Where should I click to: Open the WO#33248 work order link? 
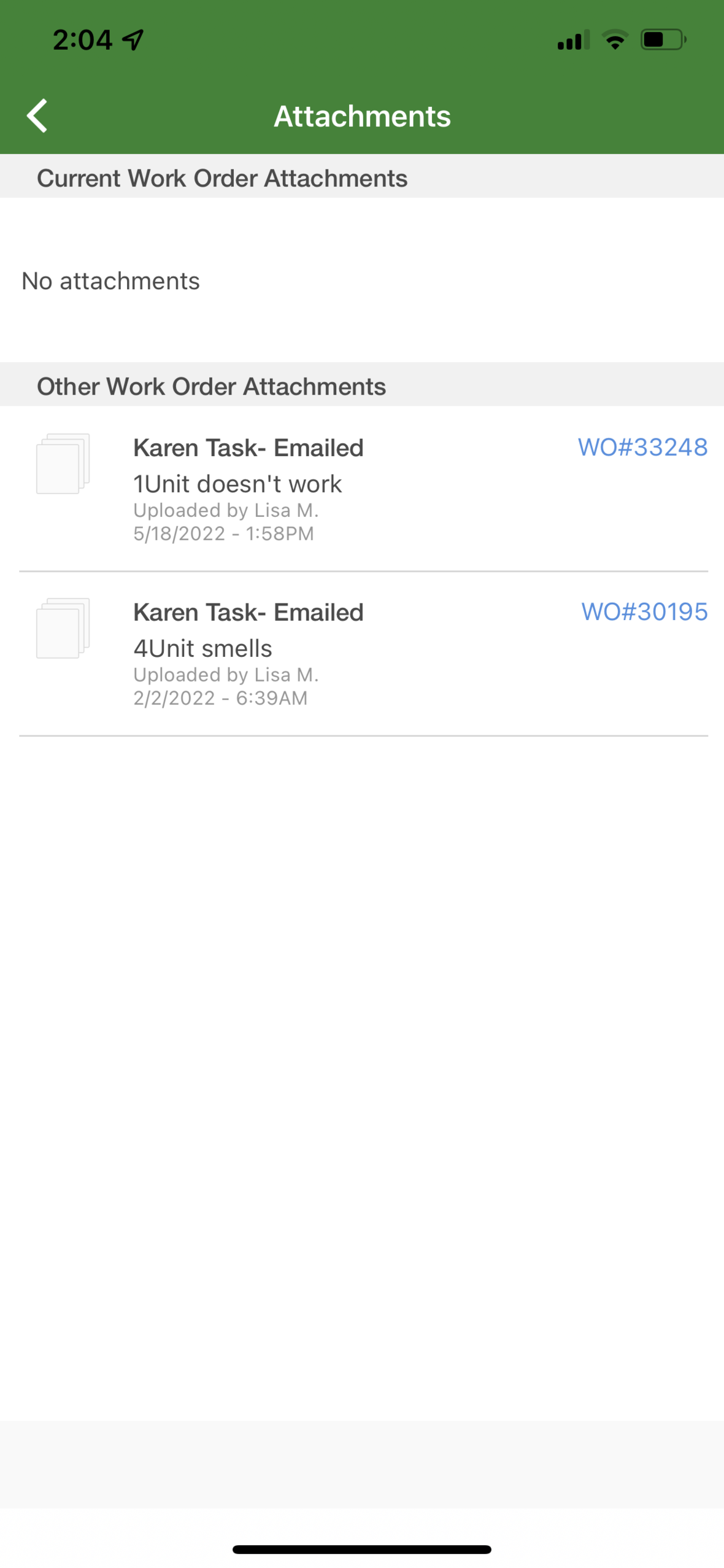click(642, 447)
